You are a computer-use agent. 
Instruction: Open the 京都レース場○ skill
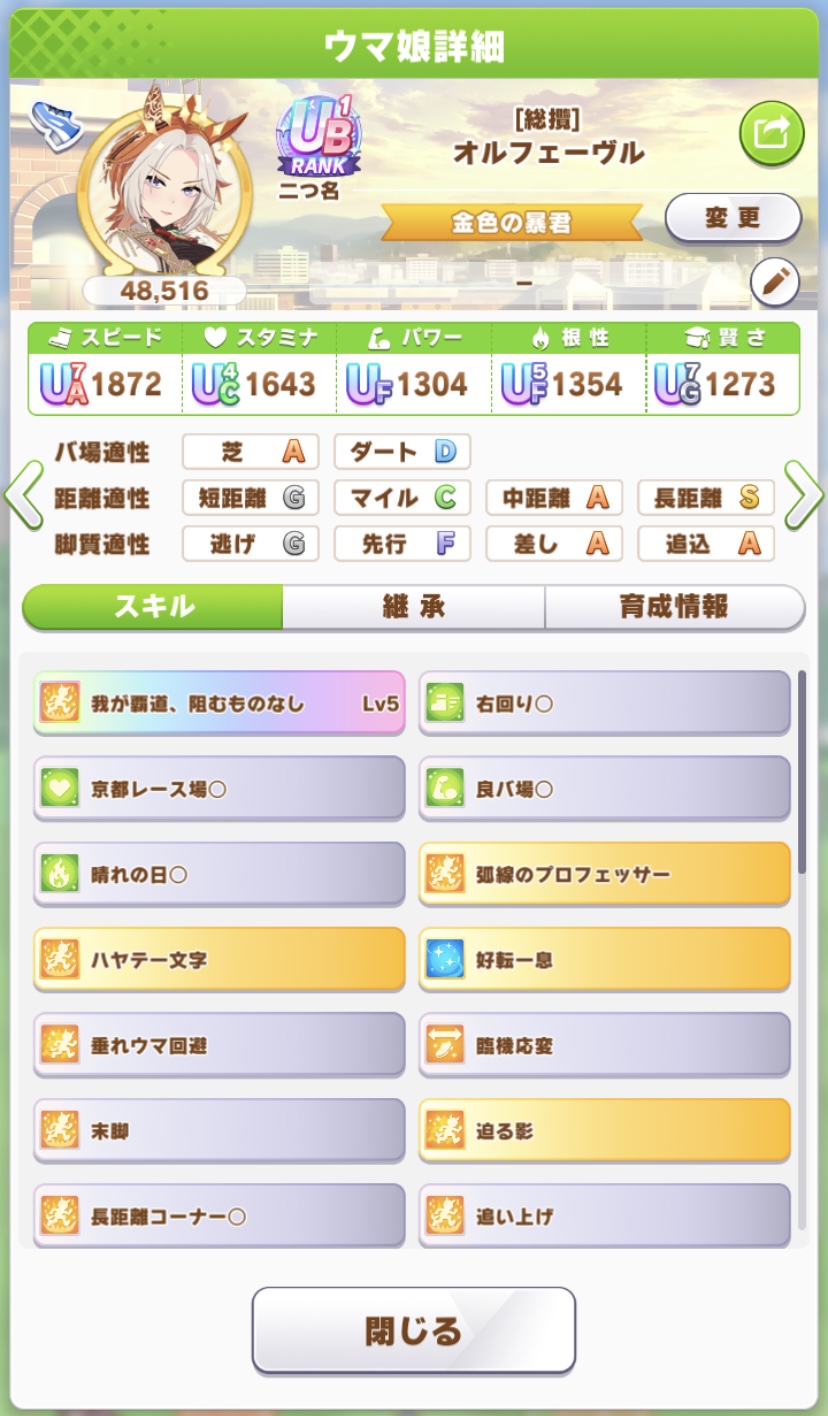219,789
